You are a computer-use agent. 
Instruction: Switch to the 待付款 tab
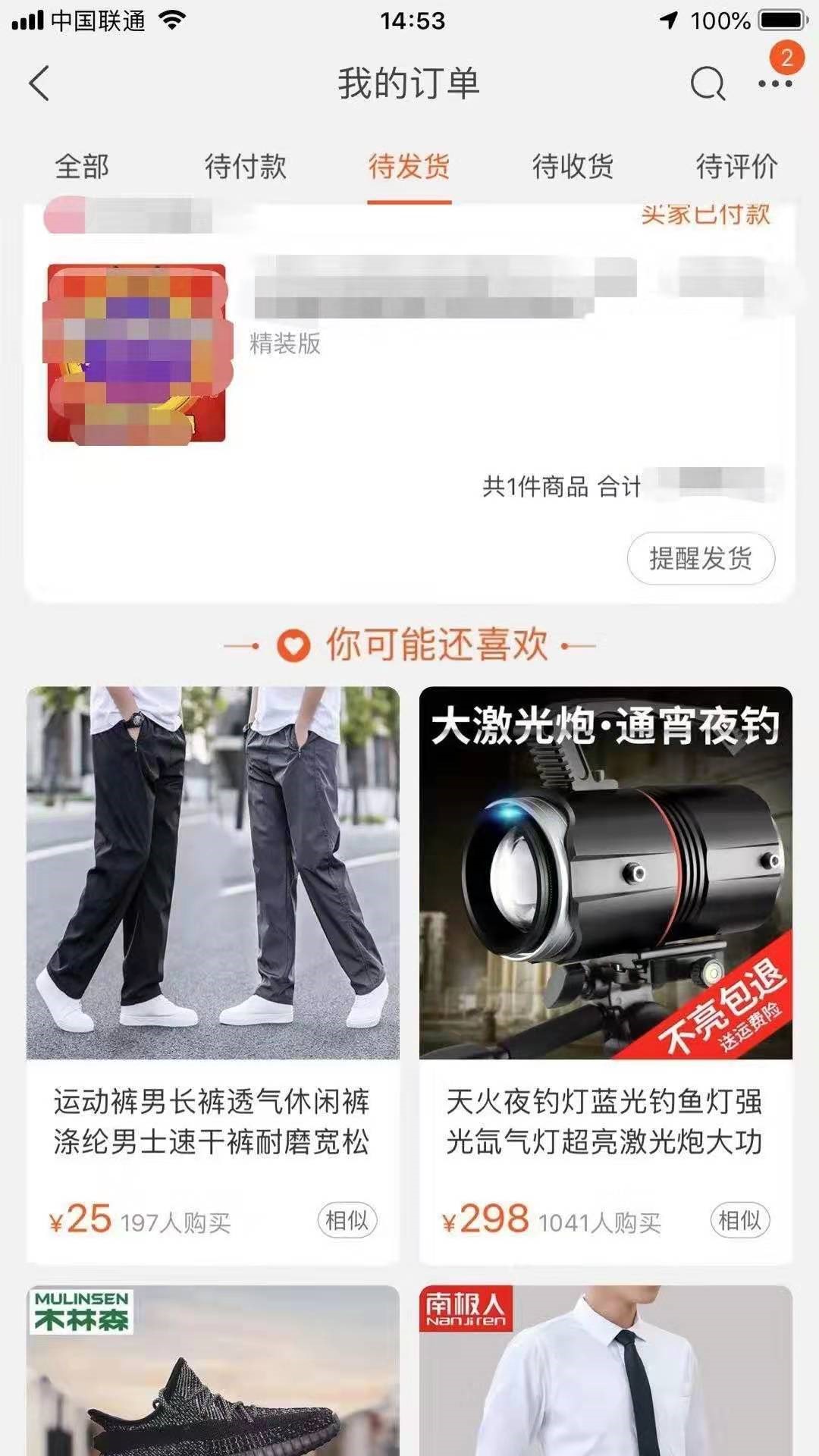(246, 167)
